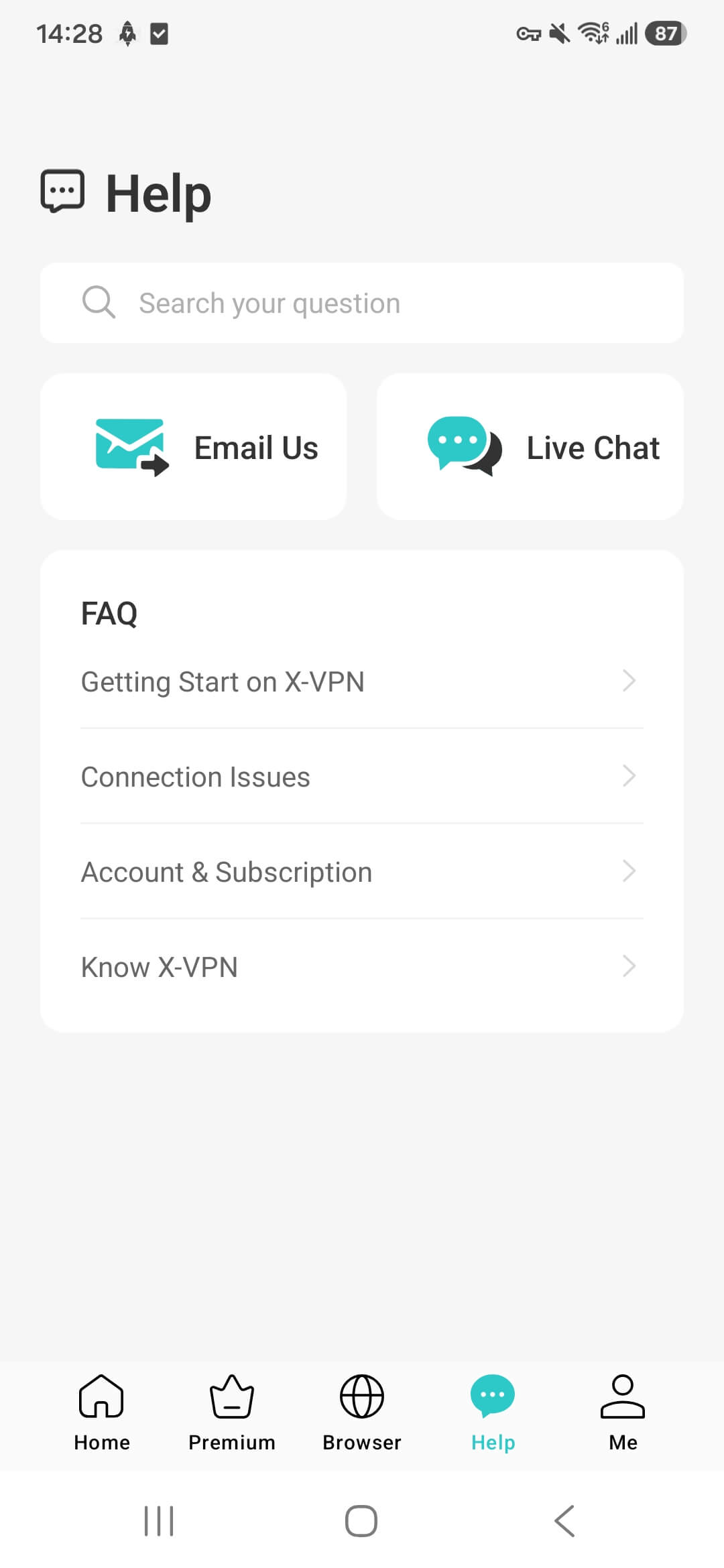Screen dimensions: 724x1568
Task: Open Account & Subscription FAQ
Action: pos(362,872)
